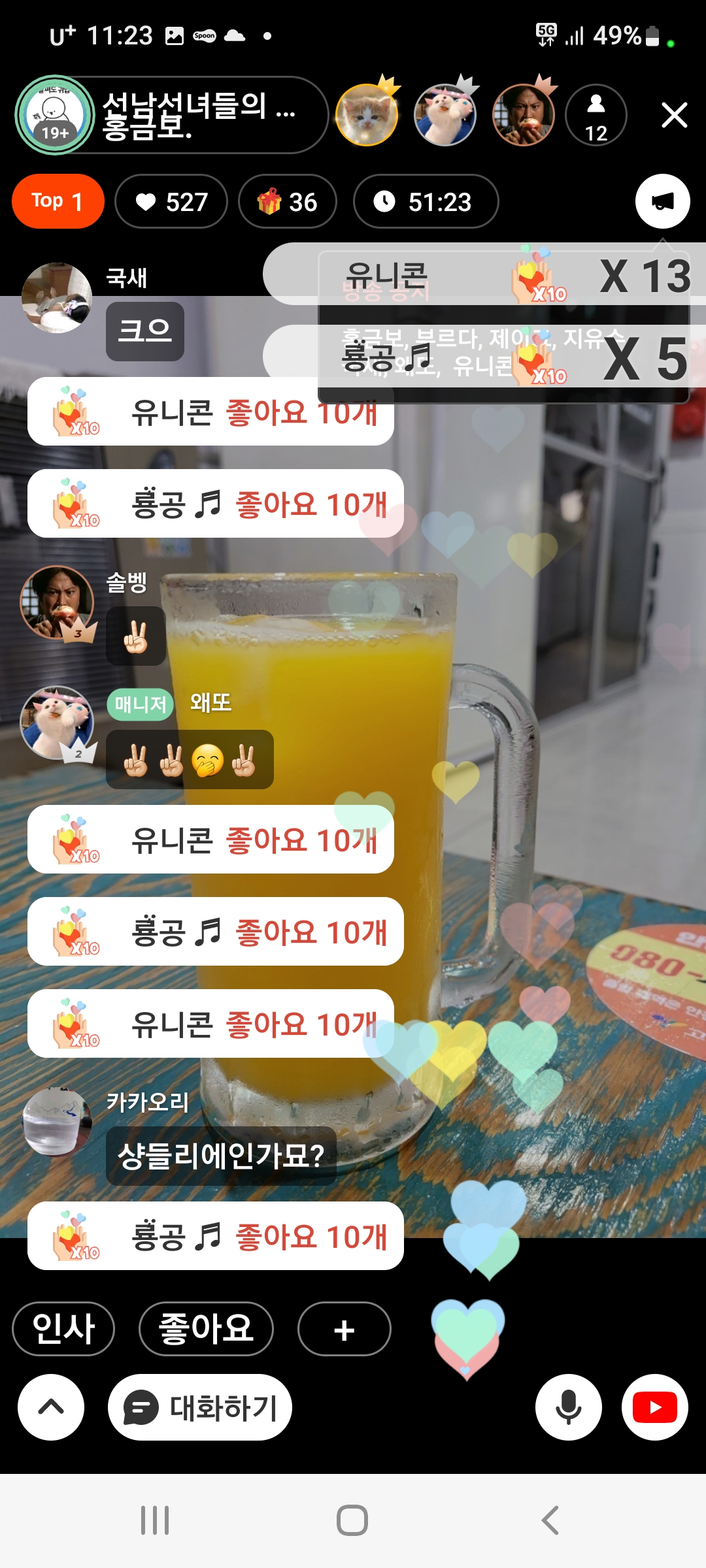This screenshot has height=1568, width=706.
Task: View the 12 listeners list
Action: pyautogui.click(x=596, y=116)
